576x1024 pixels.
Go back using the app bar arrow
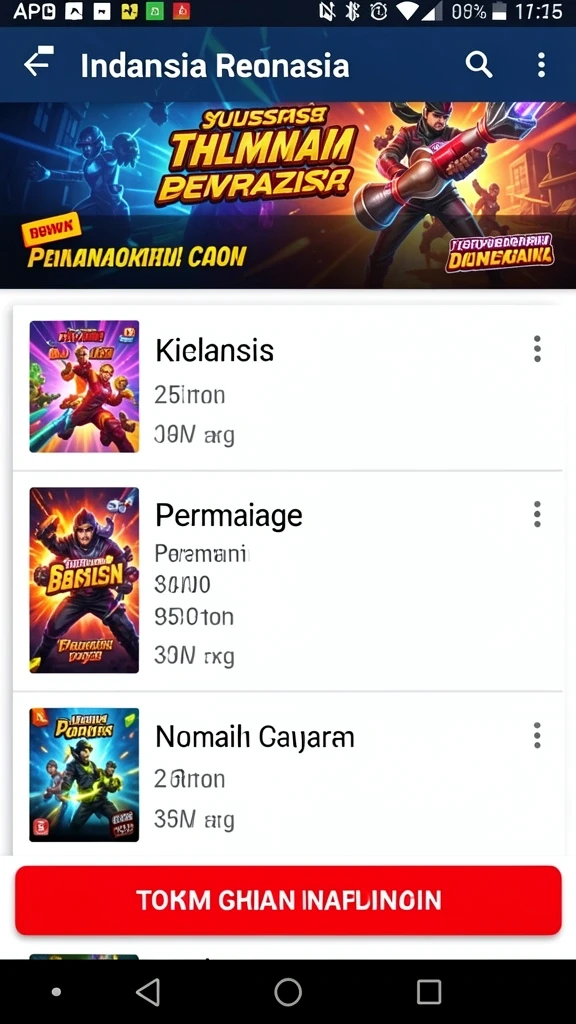click(39, 64)
